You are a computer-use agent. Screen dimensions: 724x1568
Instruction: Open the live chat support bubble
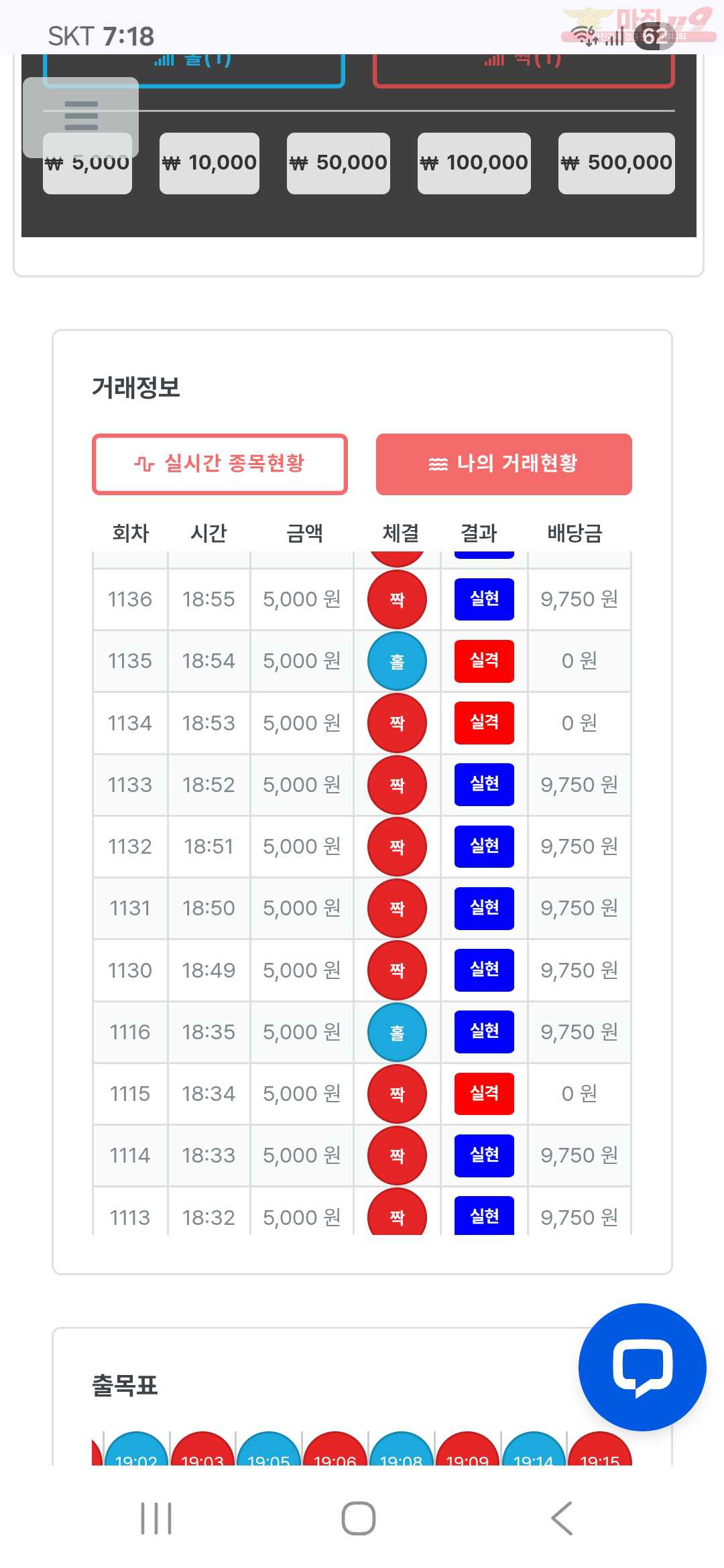tap(642, 1367)
